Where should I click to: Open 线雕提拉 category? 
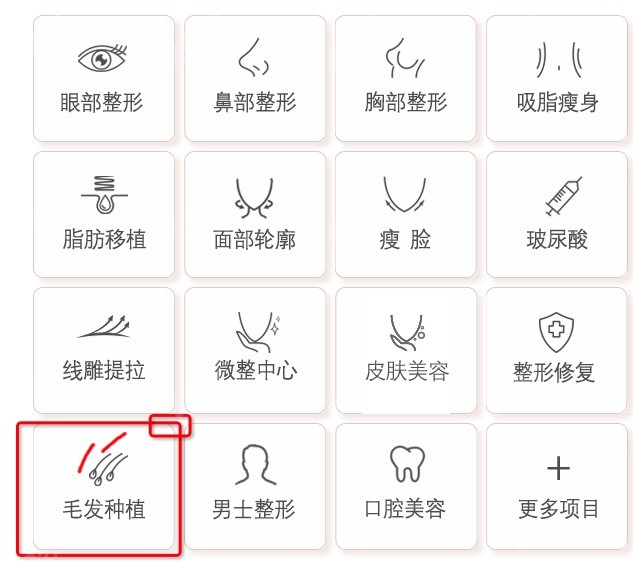click(104, 350)
